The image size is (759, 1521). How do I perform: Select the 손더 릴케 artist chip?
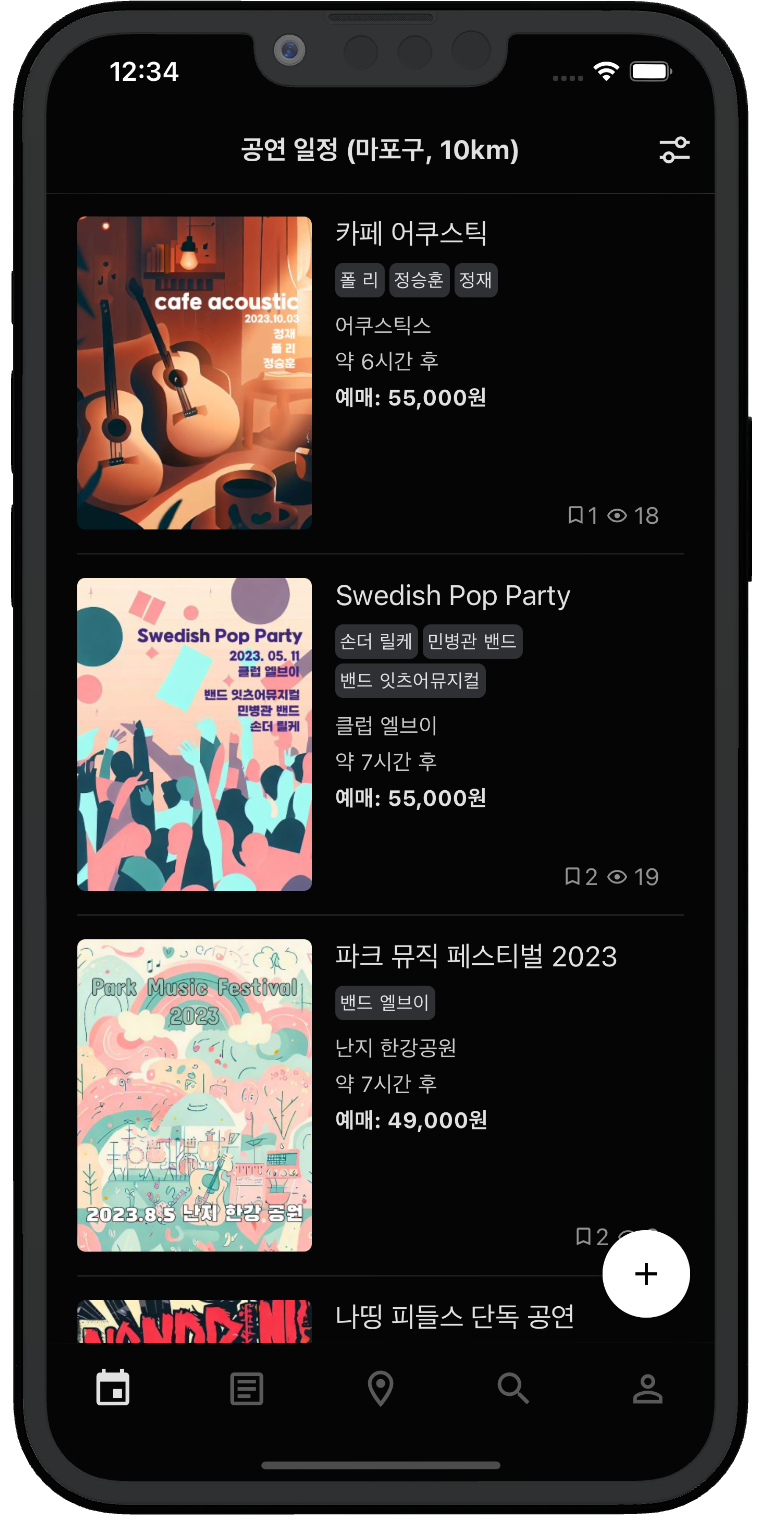tap(377, 642)
